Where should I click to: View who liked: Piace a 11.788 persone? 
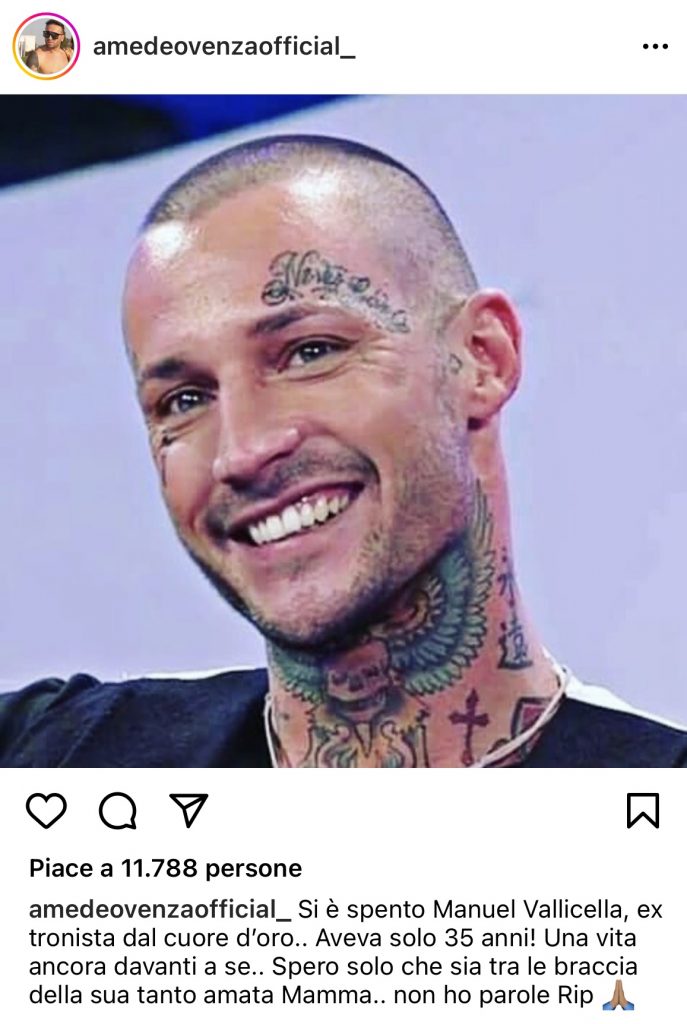165,868
